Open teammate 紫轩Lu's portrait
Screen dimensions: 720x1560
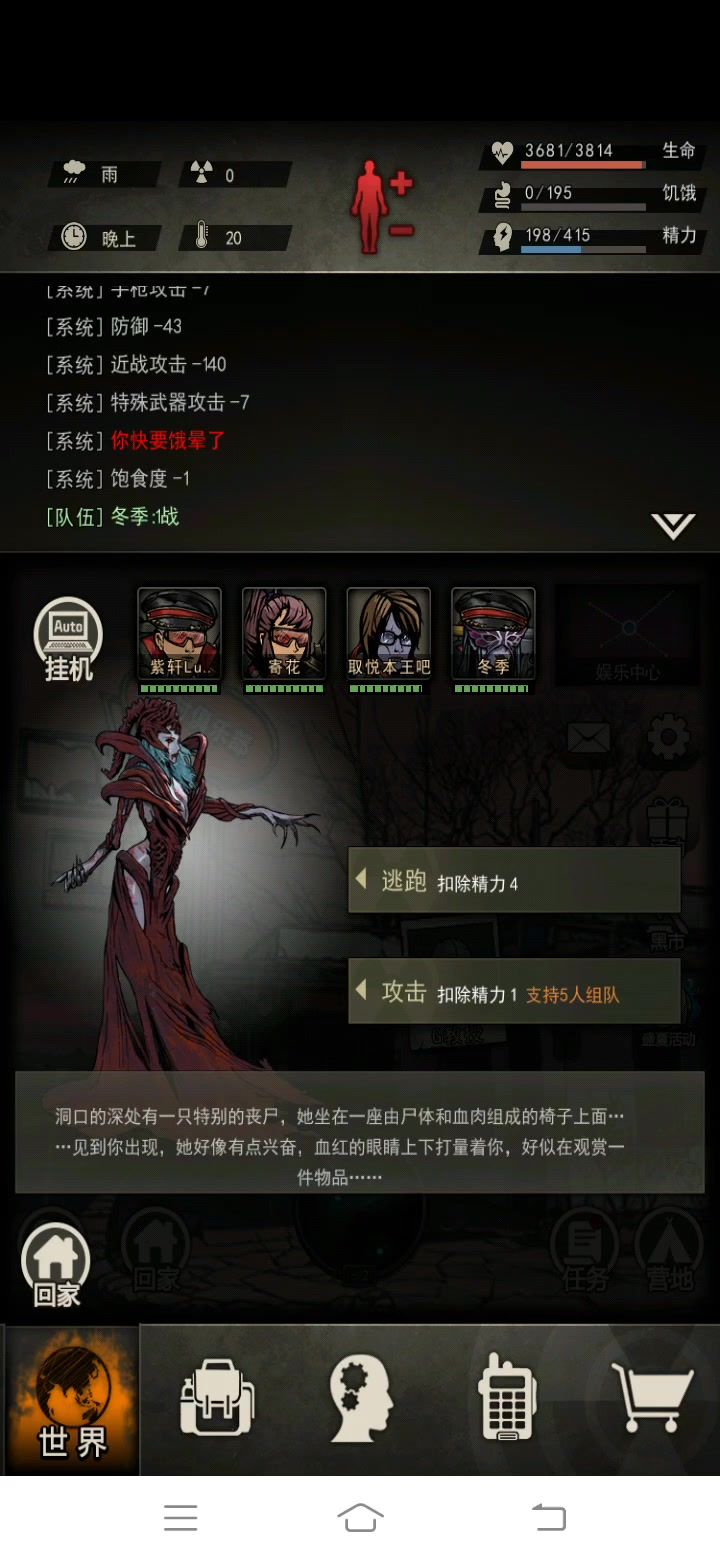(179, 634)
